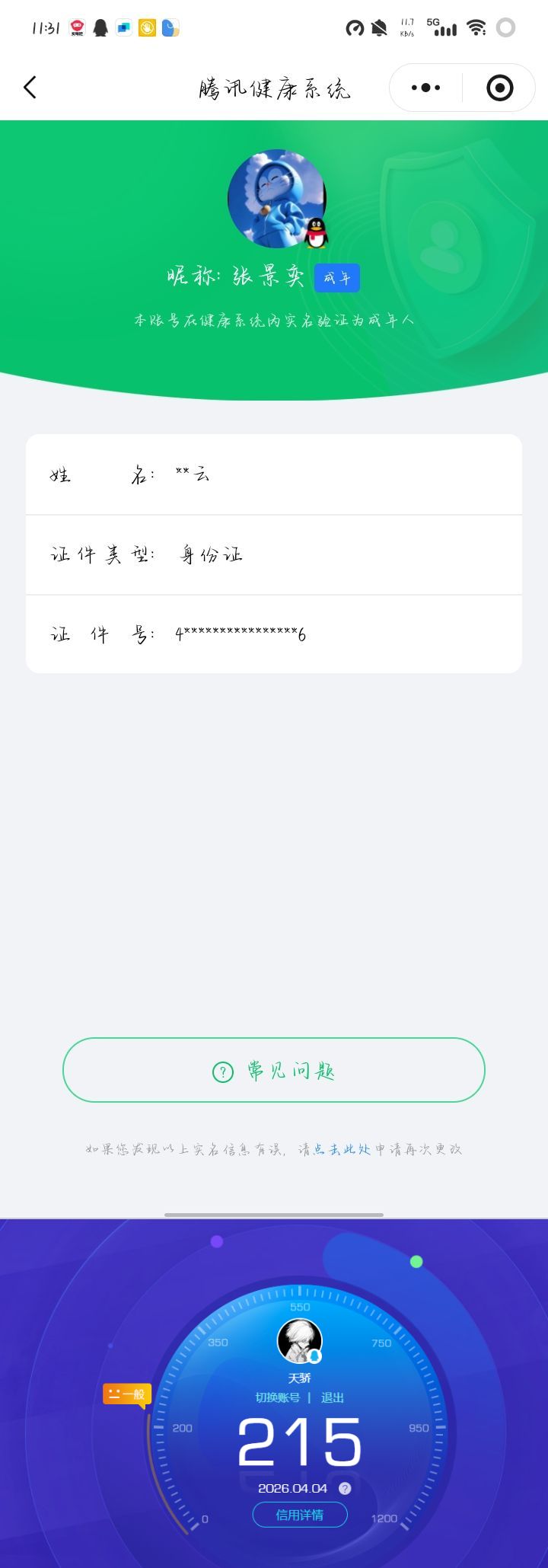Click the 常见问题 button
548x1568 pixels.
pos(273,1071)
